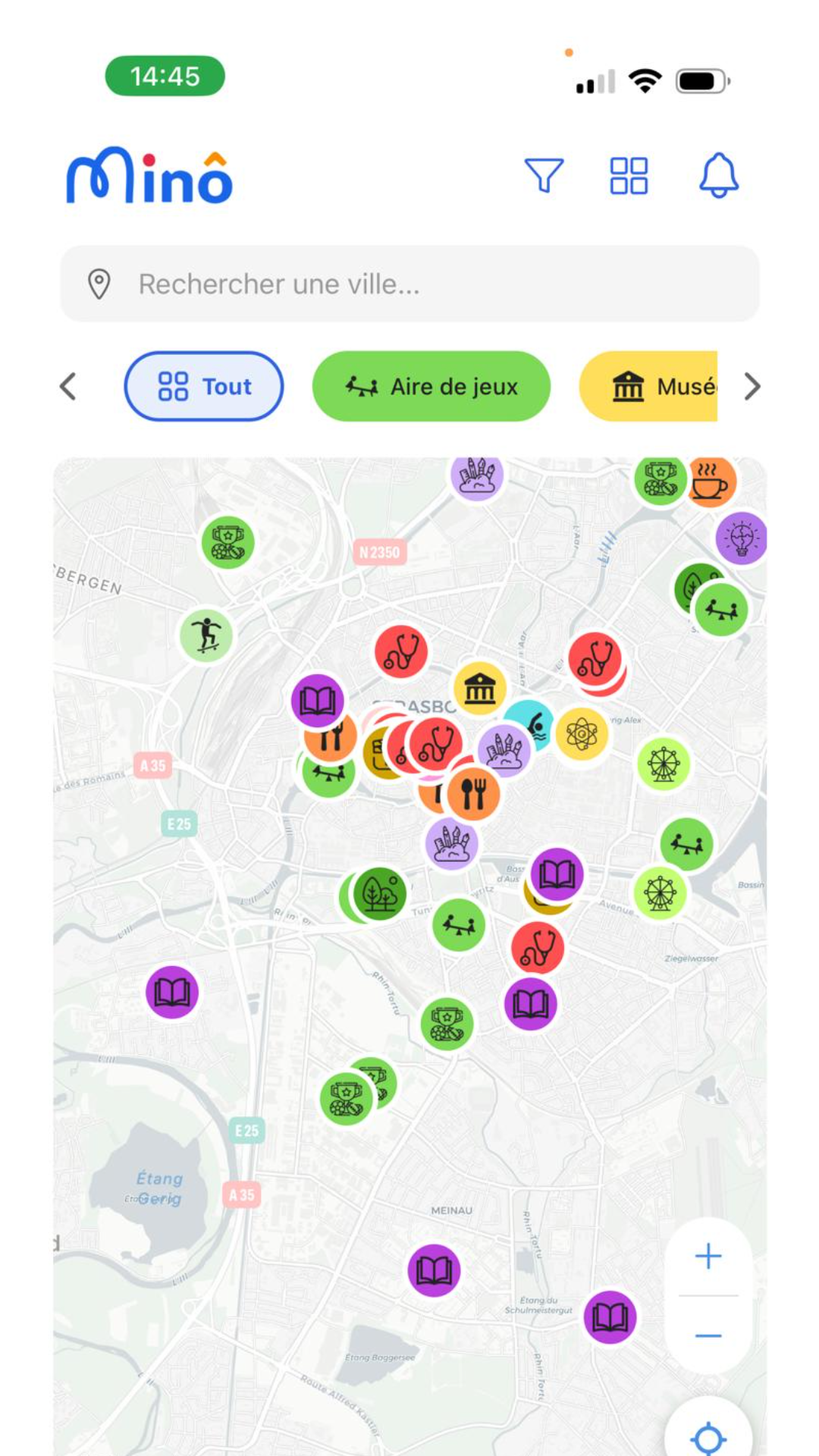Open the skateboard marker on the map
Image resolution: width=819 pixels, height=1456 pixels.
tap(206, 635)
